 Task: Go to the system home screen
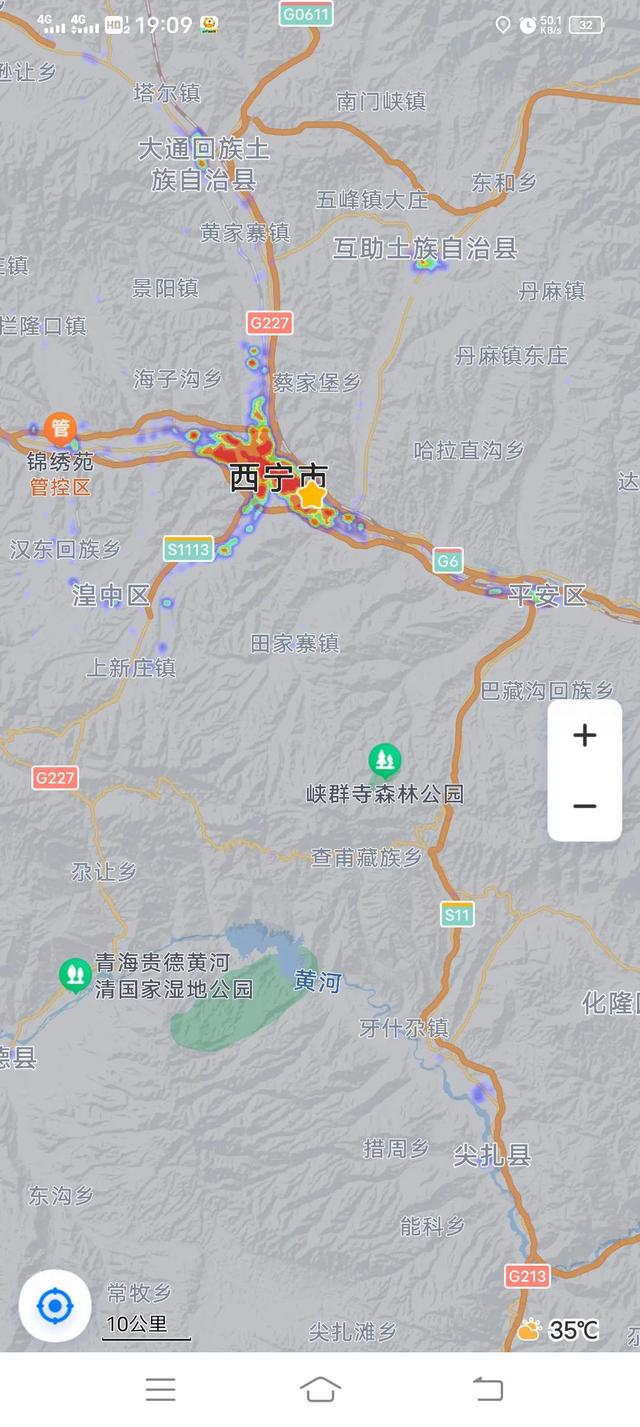320,1389
